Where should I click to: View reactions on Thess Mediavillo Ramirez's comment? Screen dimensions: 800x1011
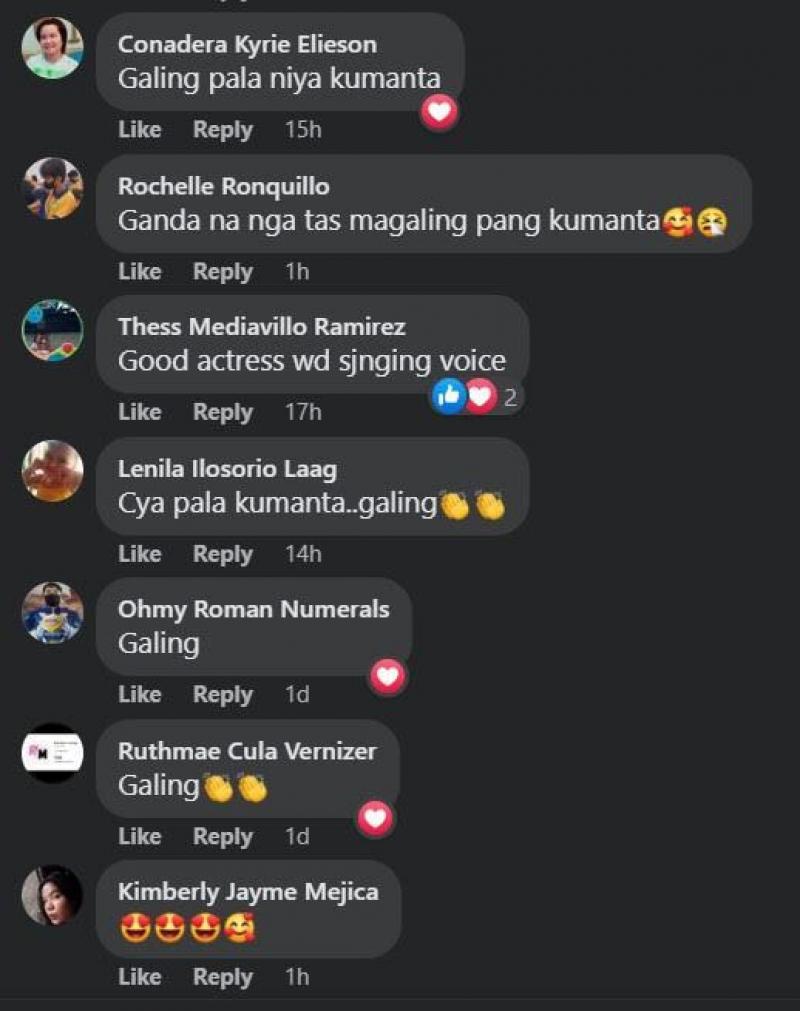pos(476,397)
